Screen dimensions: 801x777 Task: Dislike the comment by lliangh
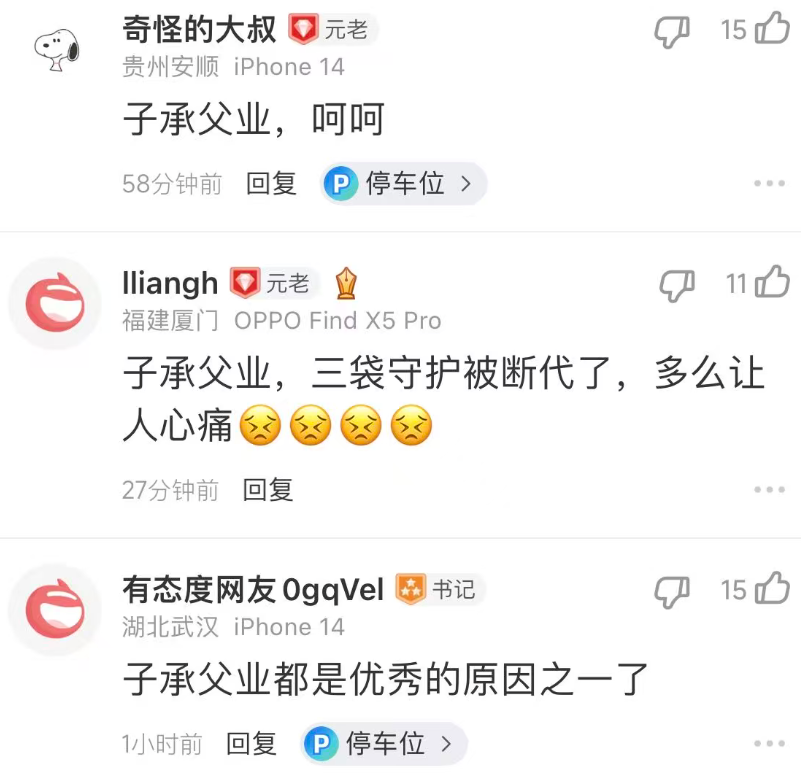click(x=677, y=285)
